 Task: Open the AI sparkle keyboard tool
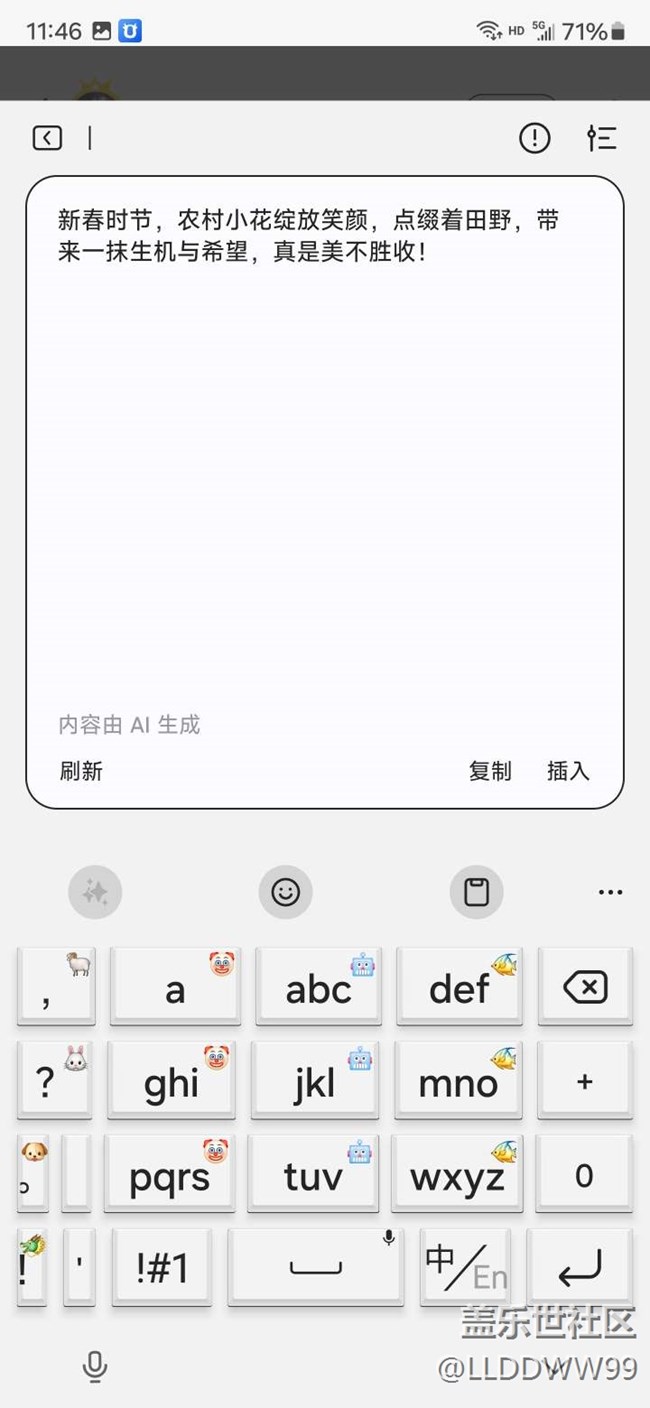95,892
